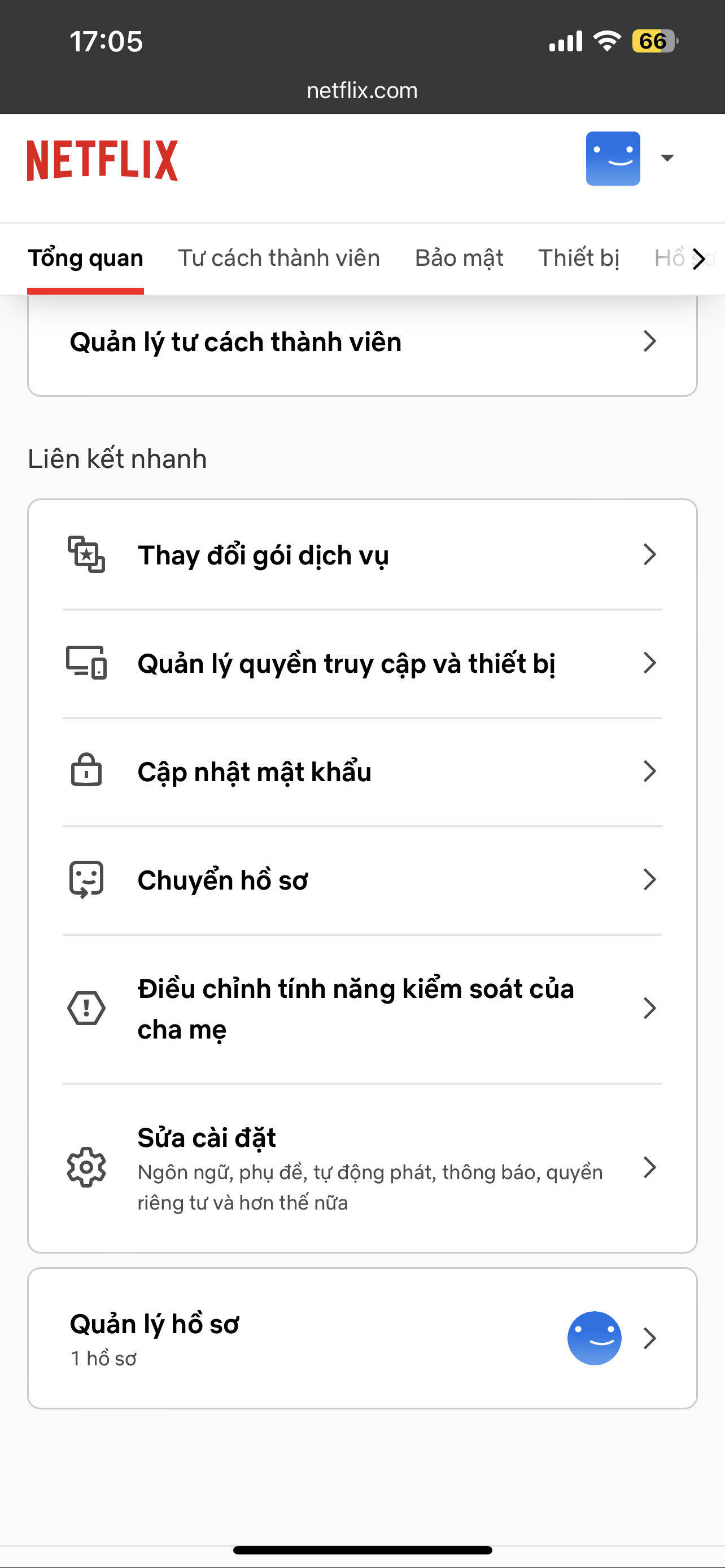Open Quản lý quyền truy cập và thiết bị
This screenshot has width=725, height=1568.
(361, 663)
